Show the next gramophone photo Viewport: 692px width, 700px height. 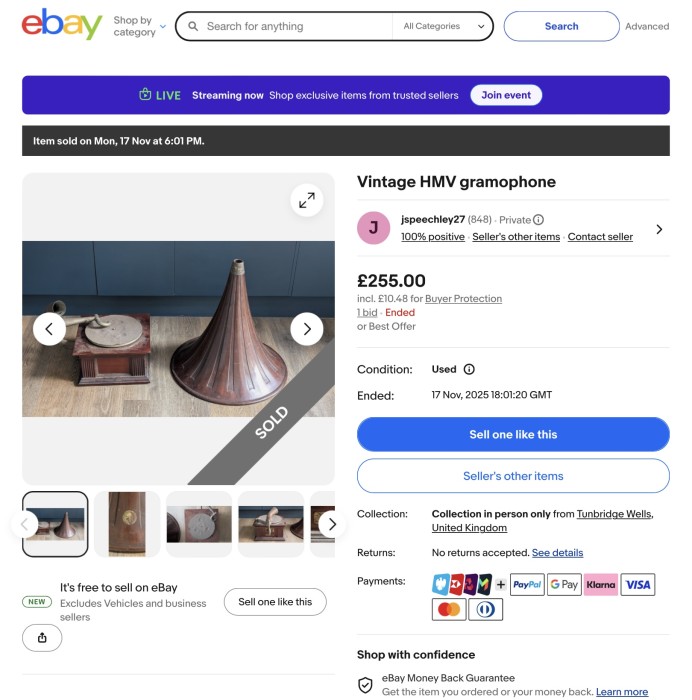[x=307, y=328]
